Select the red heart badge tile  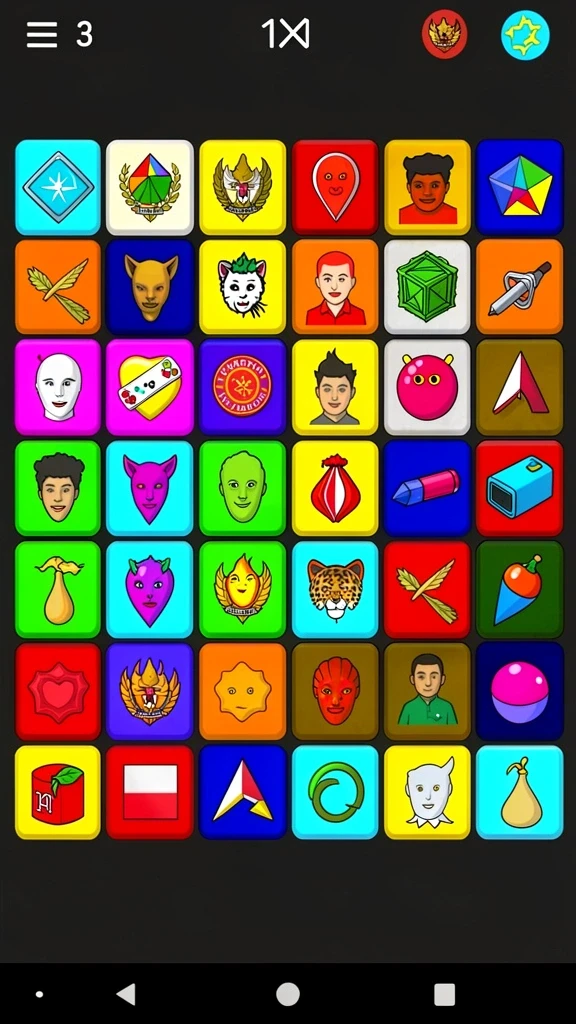[x=57, y=692]
